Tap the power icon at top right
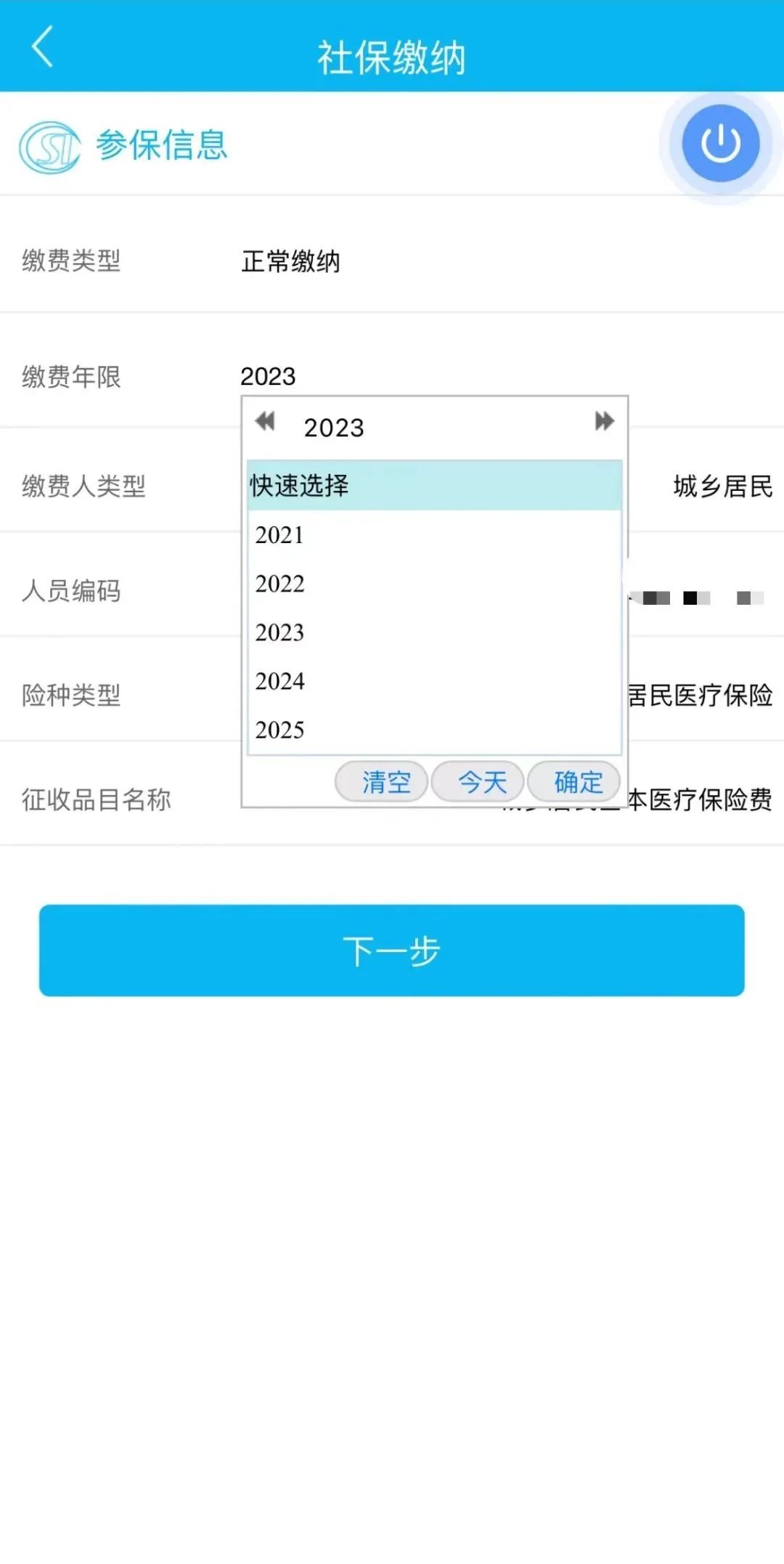The width and height of the screenshot is (784, 1564). [x=719, y=144]
